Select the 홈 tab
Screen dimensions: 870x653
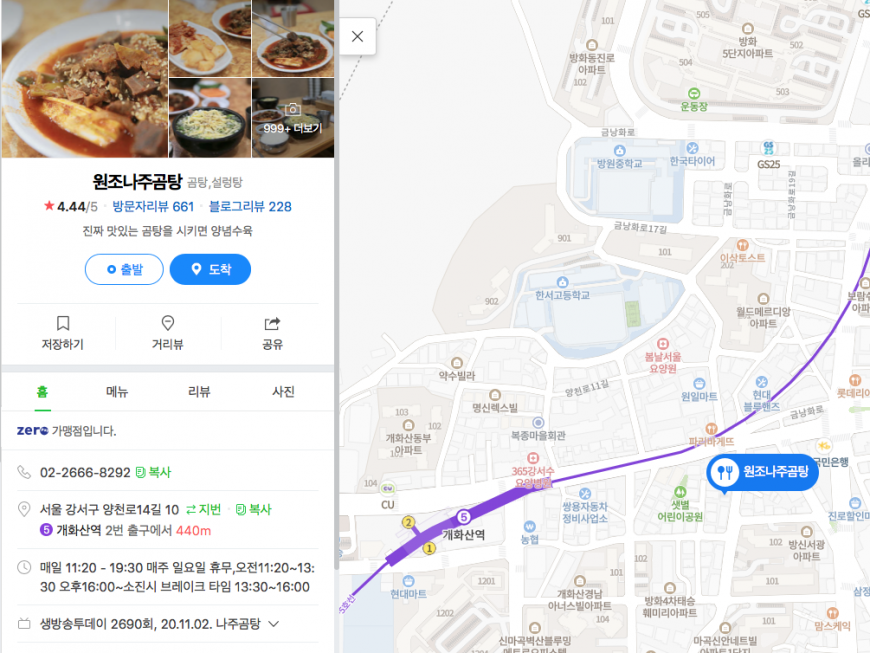42,392
